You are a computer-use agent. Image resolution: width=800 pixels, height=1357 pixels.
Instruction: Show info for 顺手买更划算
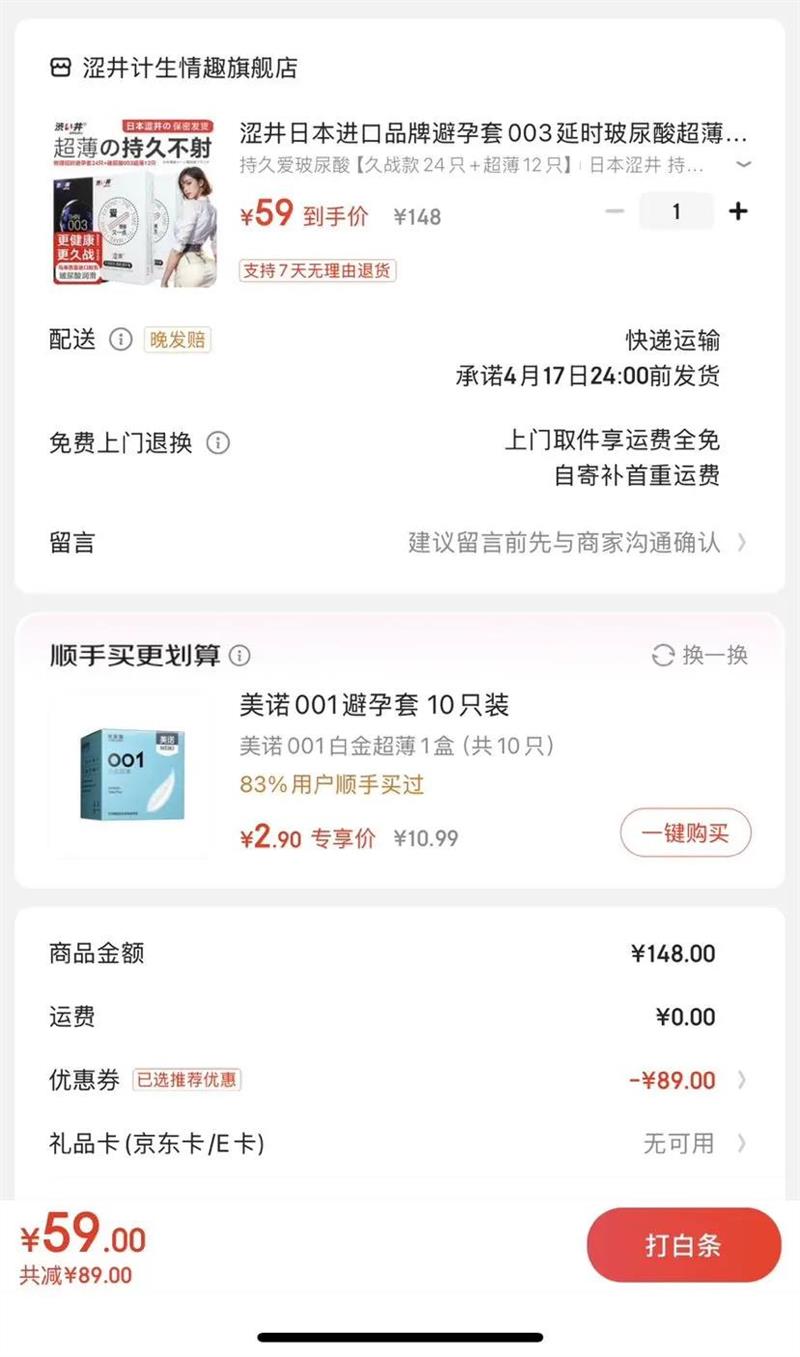pyautogui.click(x=240, y=656)
